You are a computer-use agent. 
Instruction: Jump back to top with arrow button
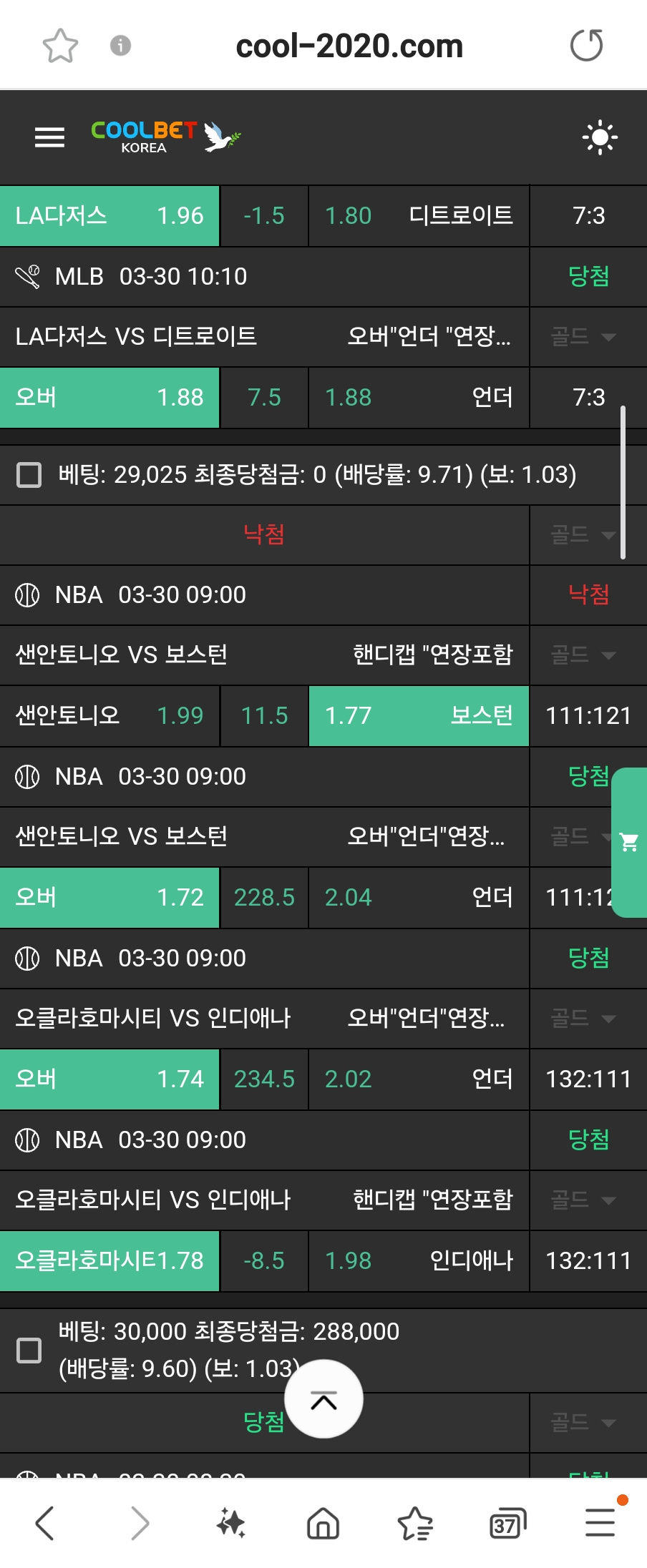point(323,1398)
